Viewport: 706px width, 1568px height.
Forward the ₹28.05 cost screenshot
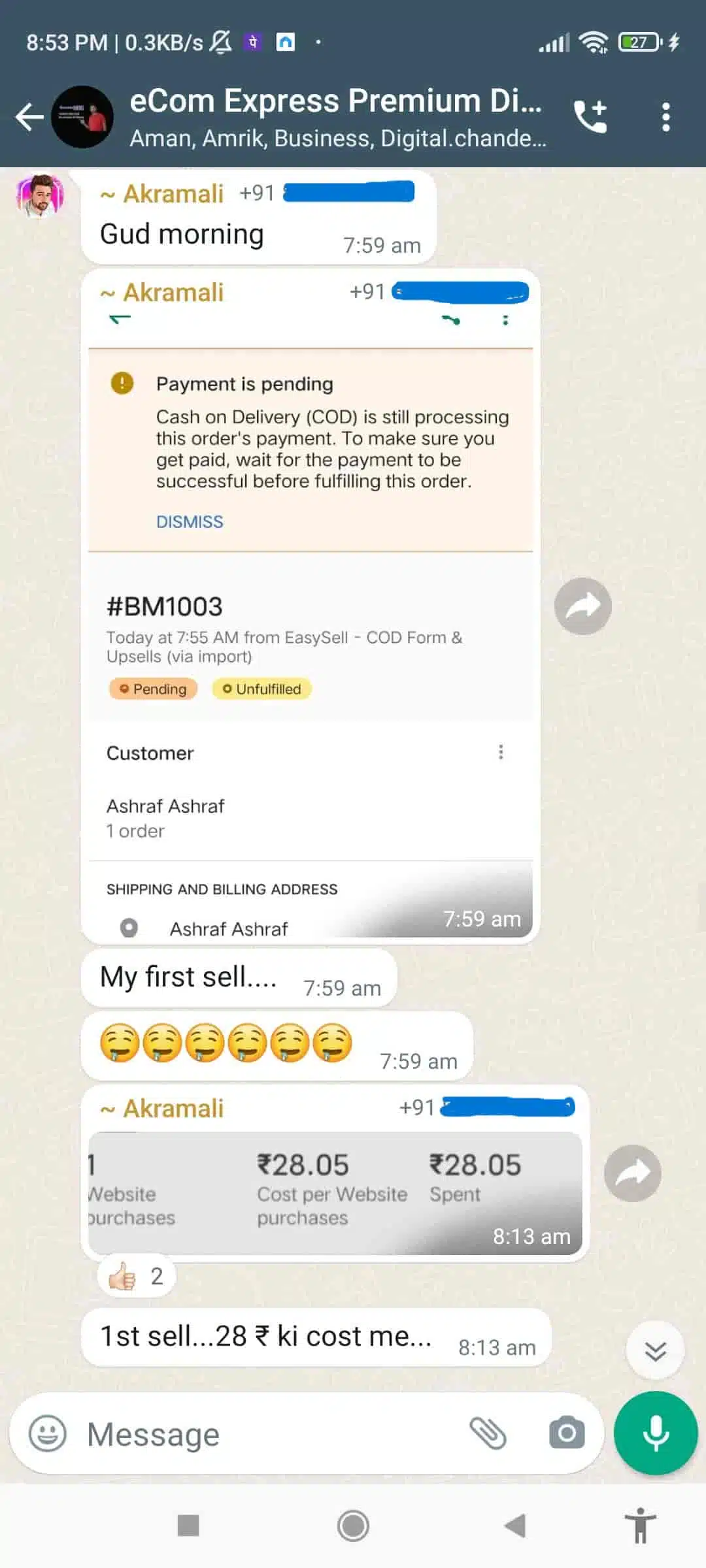pyautogui.click(x=632, y=1173)
